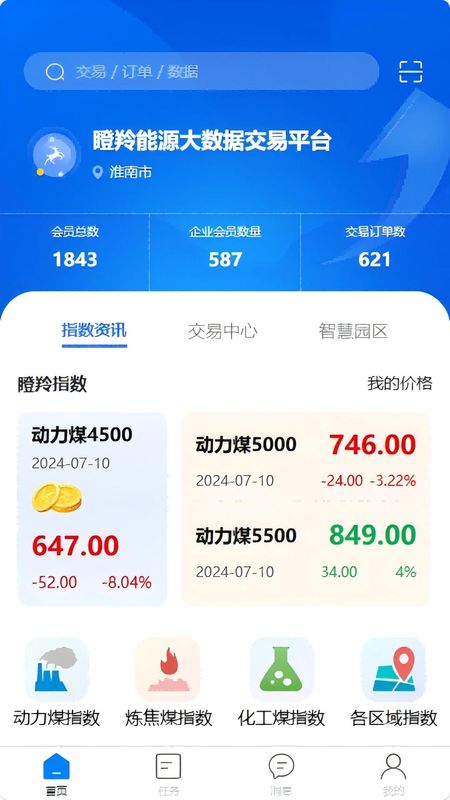This screenshot has width=450, height=800.
Task: Open the 交易/订单/数据 search box
Action: tap(201, 71)
